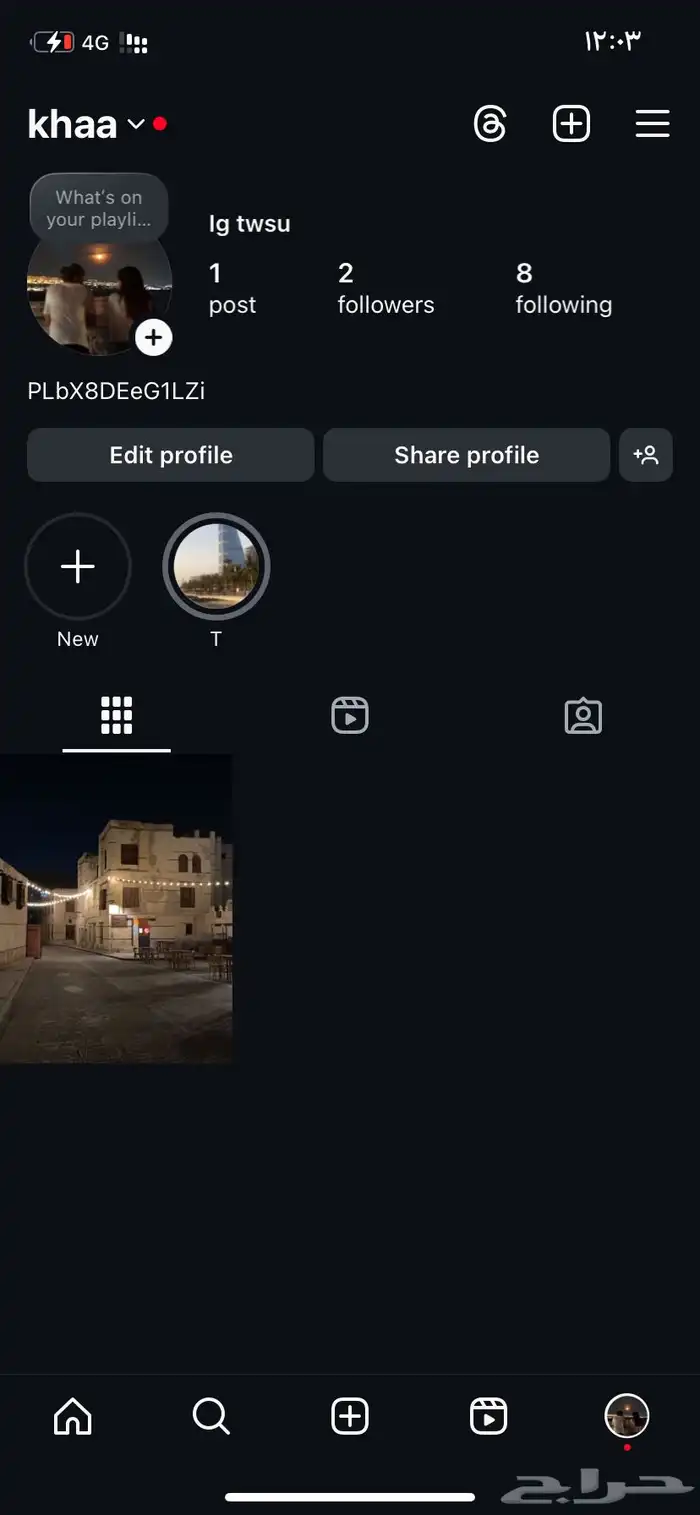View the 8 following list
Viewport: 700px width, 1515px height.
[x=563, y=288]
